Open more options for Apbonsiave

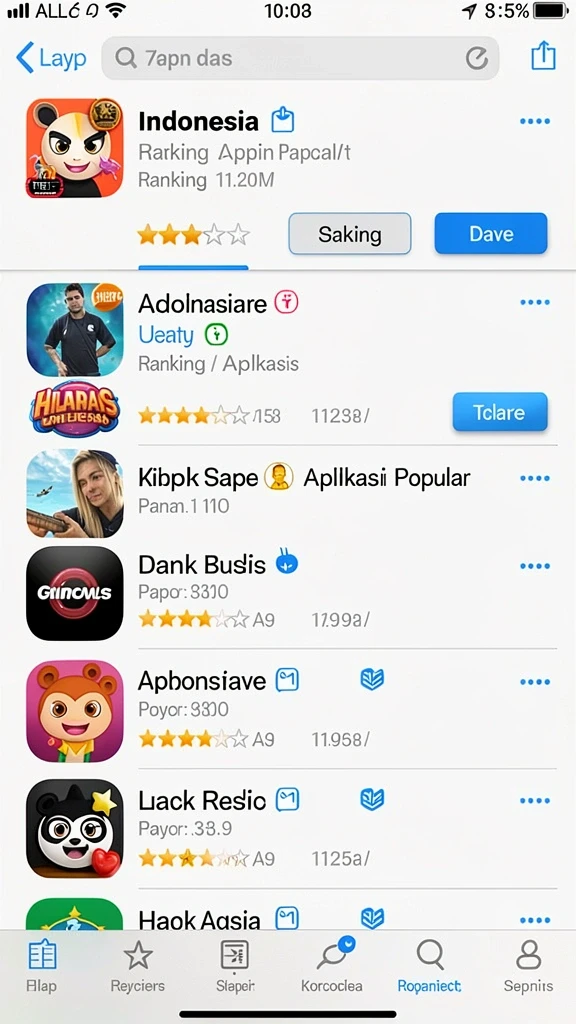tap(535, 682)
